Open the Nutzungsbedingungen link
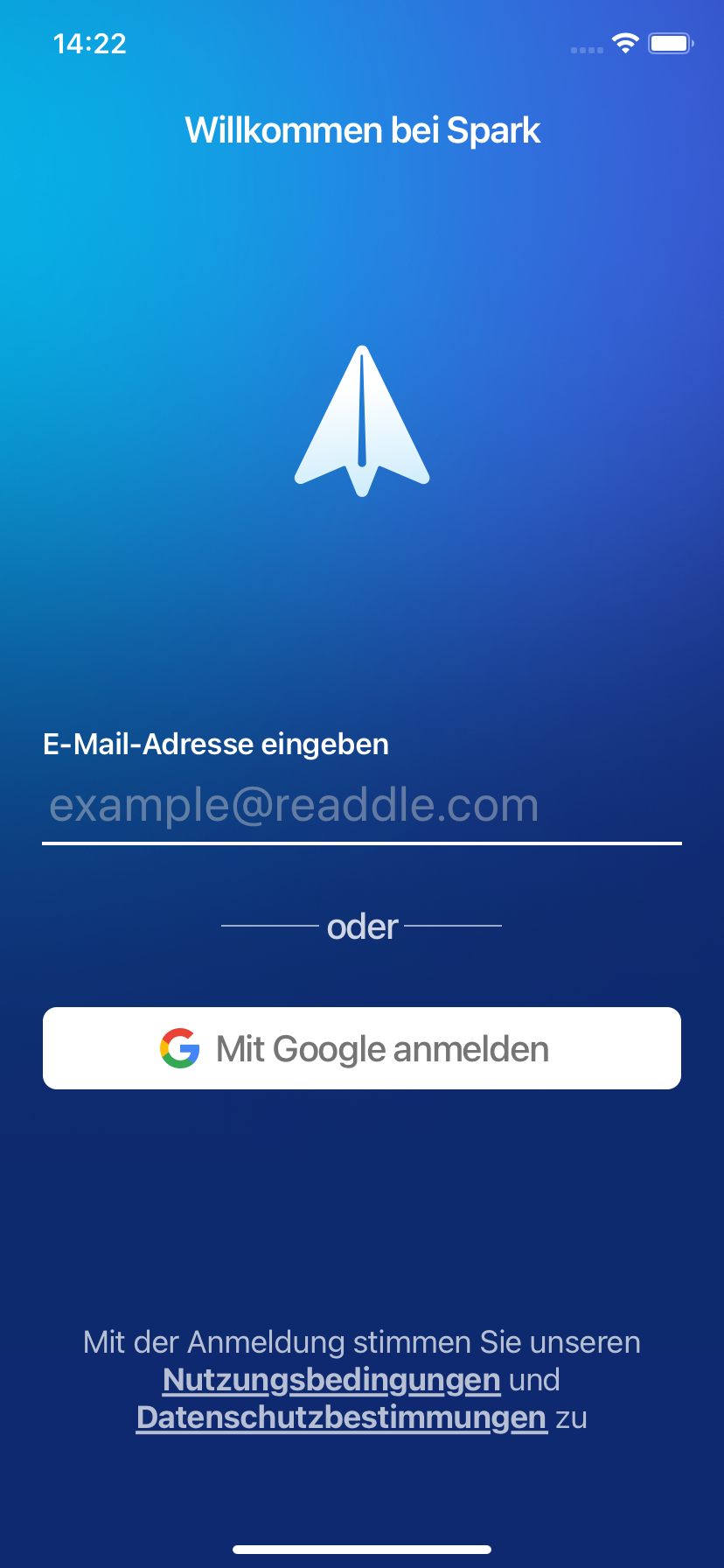Viewport: 724px width, 1568px height. pos(331,1380)
